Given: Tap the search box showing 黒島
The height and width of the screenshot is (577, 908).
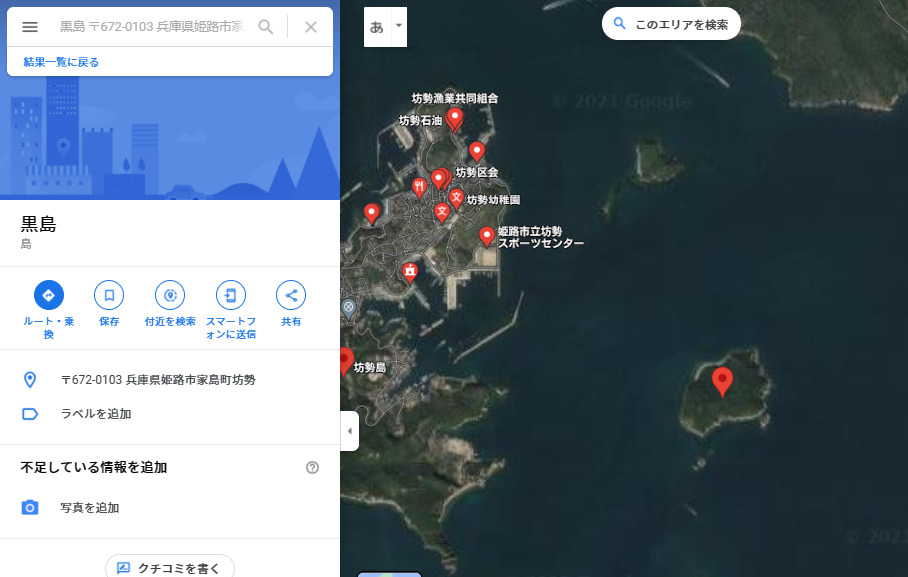Looking at the screenshot, I should point(150,27).
